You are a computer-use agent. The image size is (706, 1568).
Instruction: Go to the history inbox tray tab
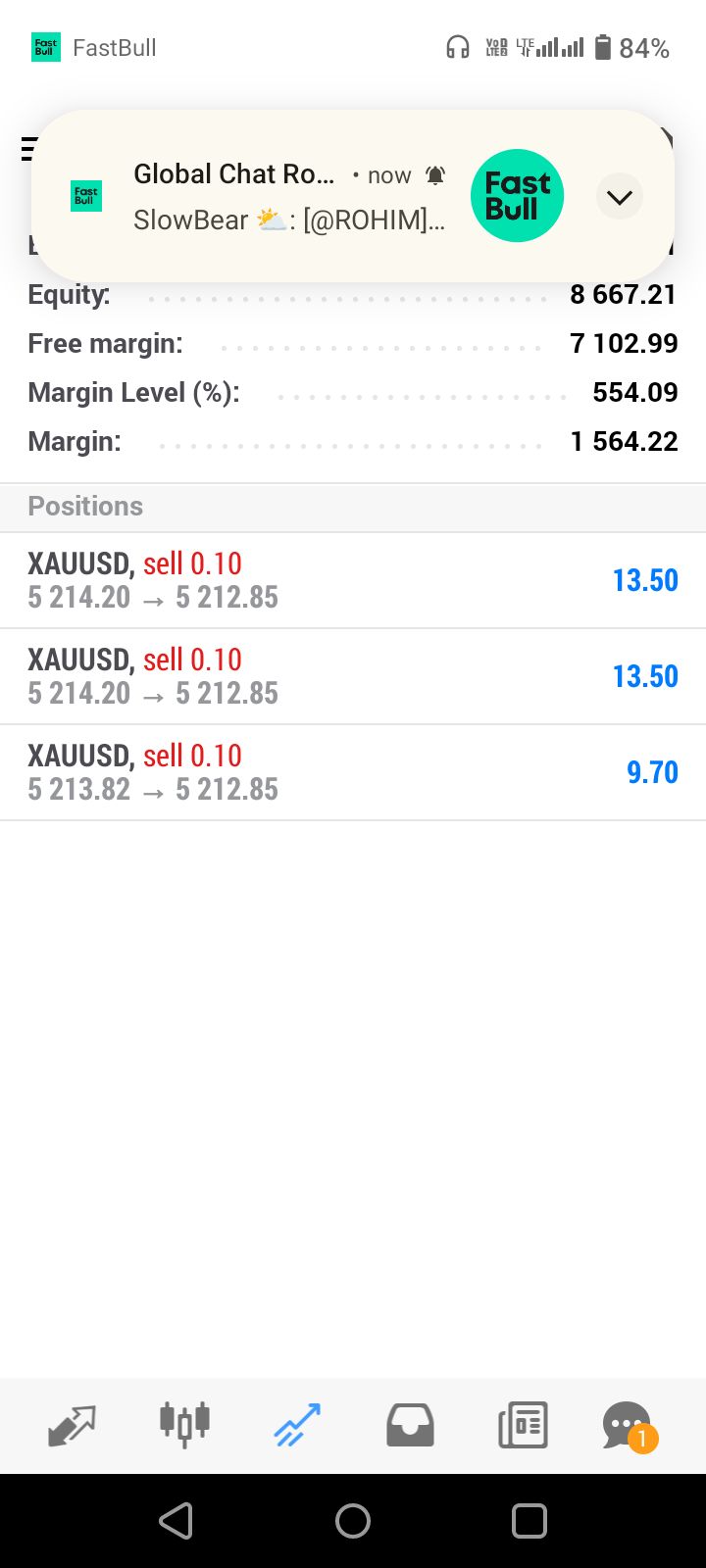410,1425
